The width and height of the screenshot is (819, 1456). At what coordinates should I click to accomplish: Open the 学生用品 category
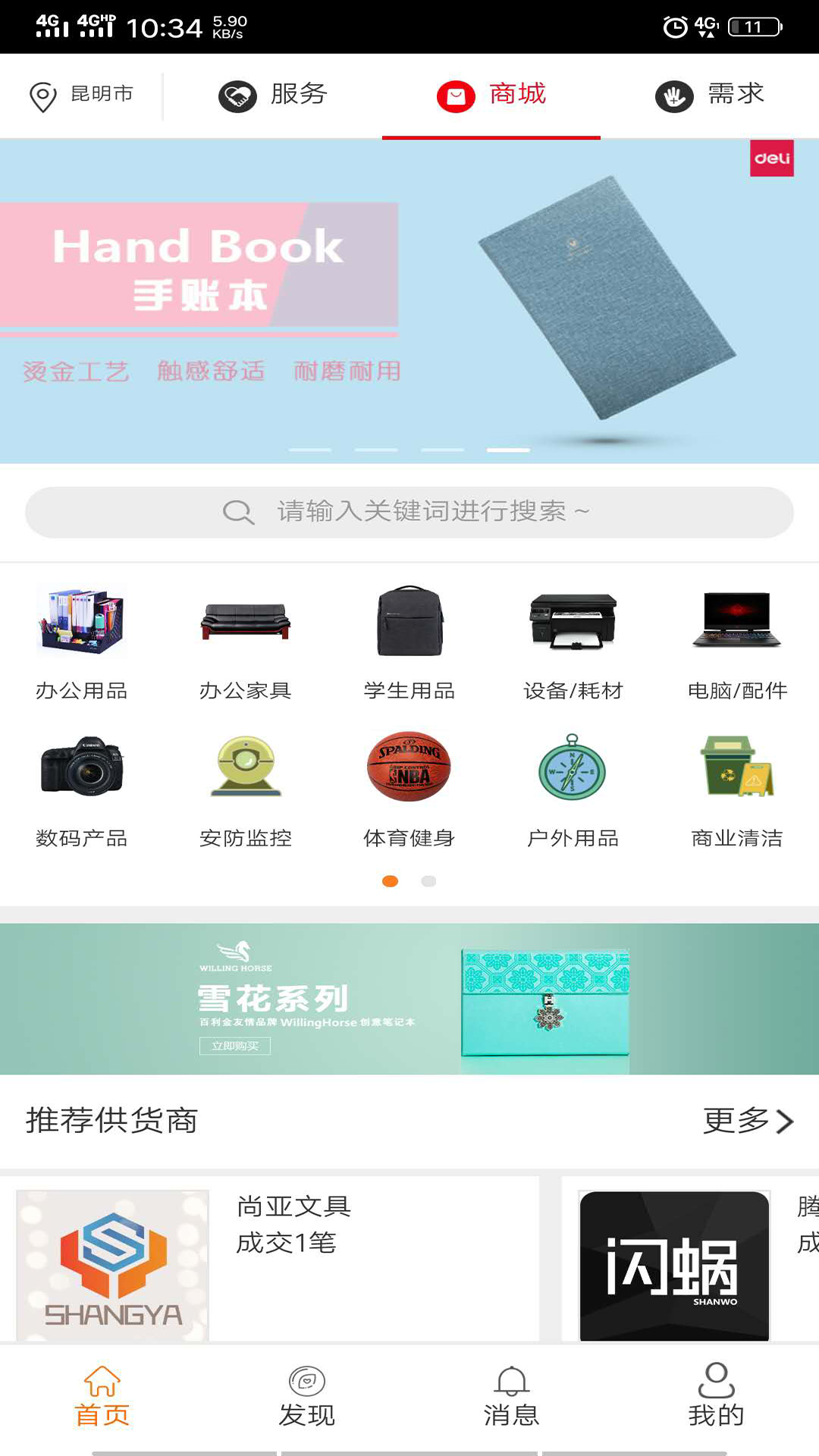tap(409, 642)
